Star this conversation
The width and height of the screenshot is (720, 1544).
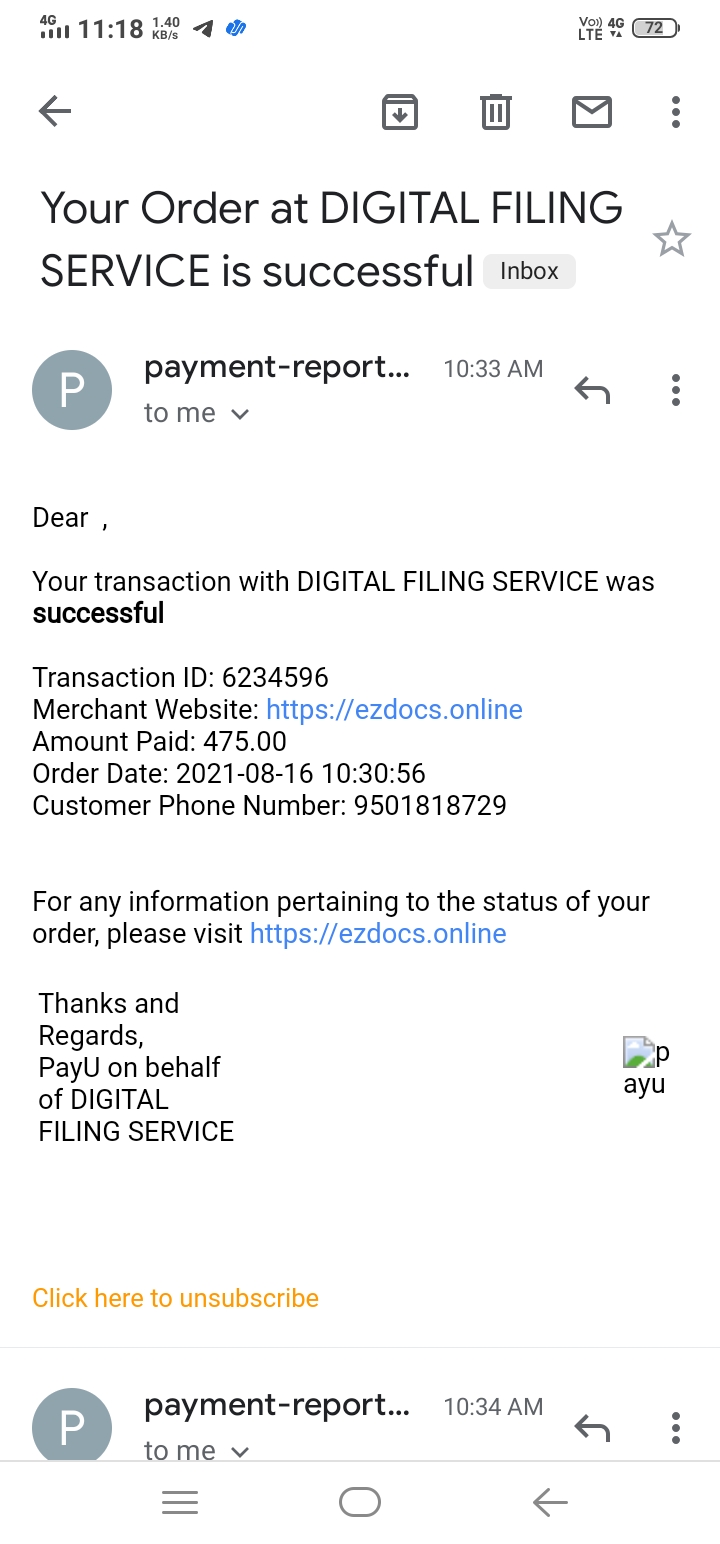click(671, 240)
